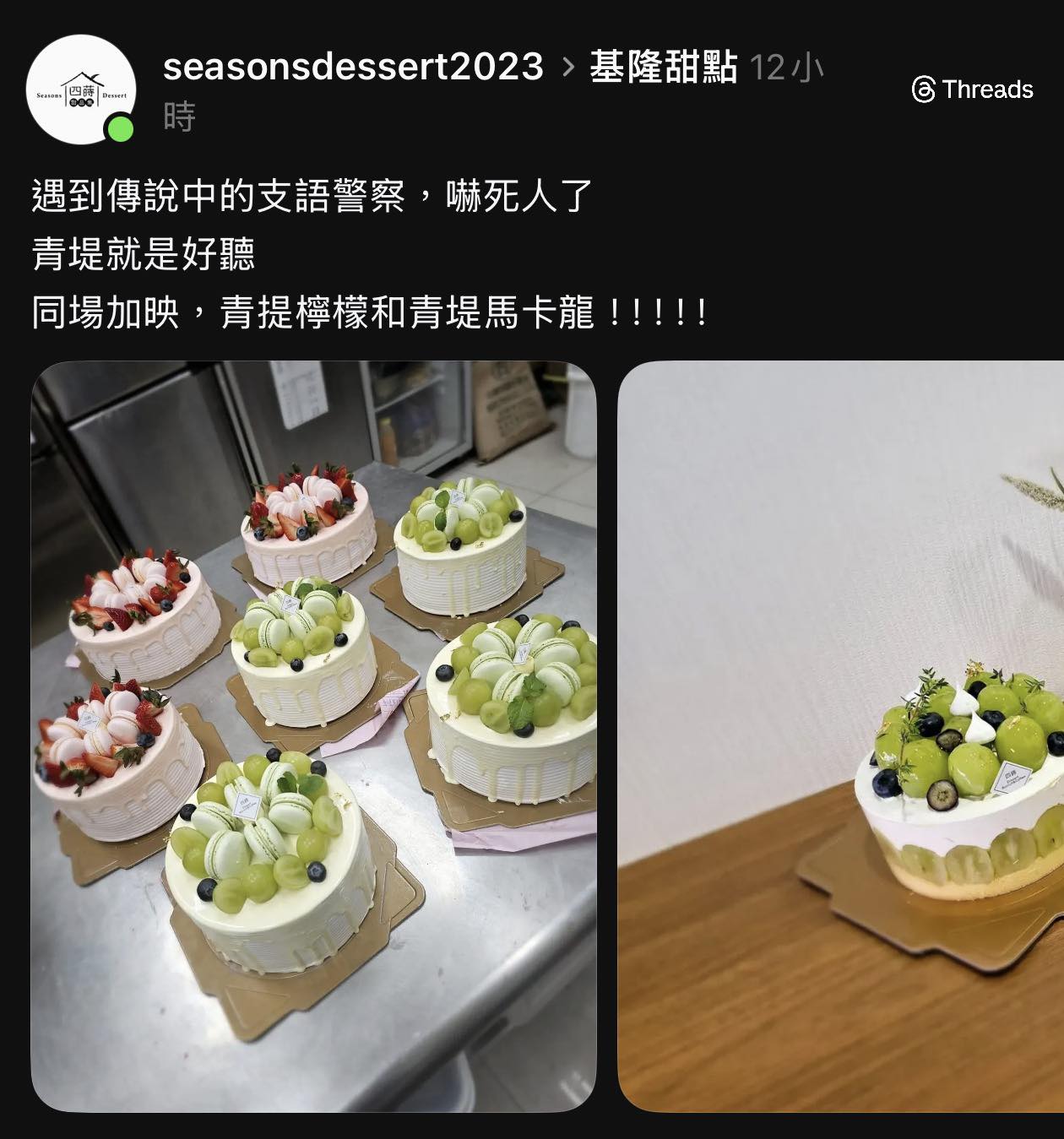View the photo of seven cakes
Viewport: 1064px width, 1139px height.
tap(313, 735)
